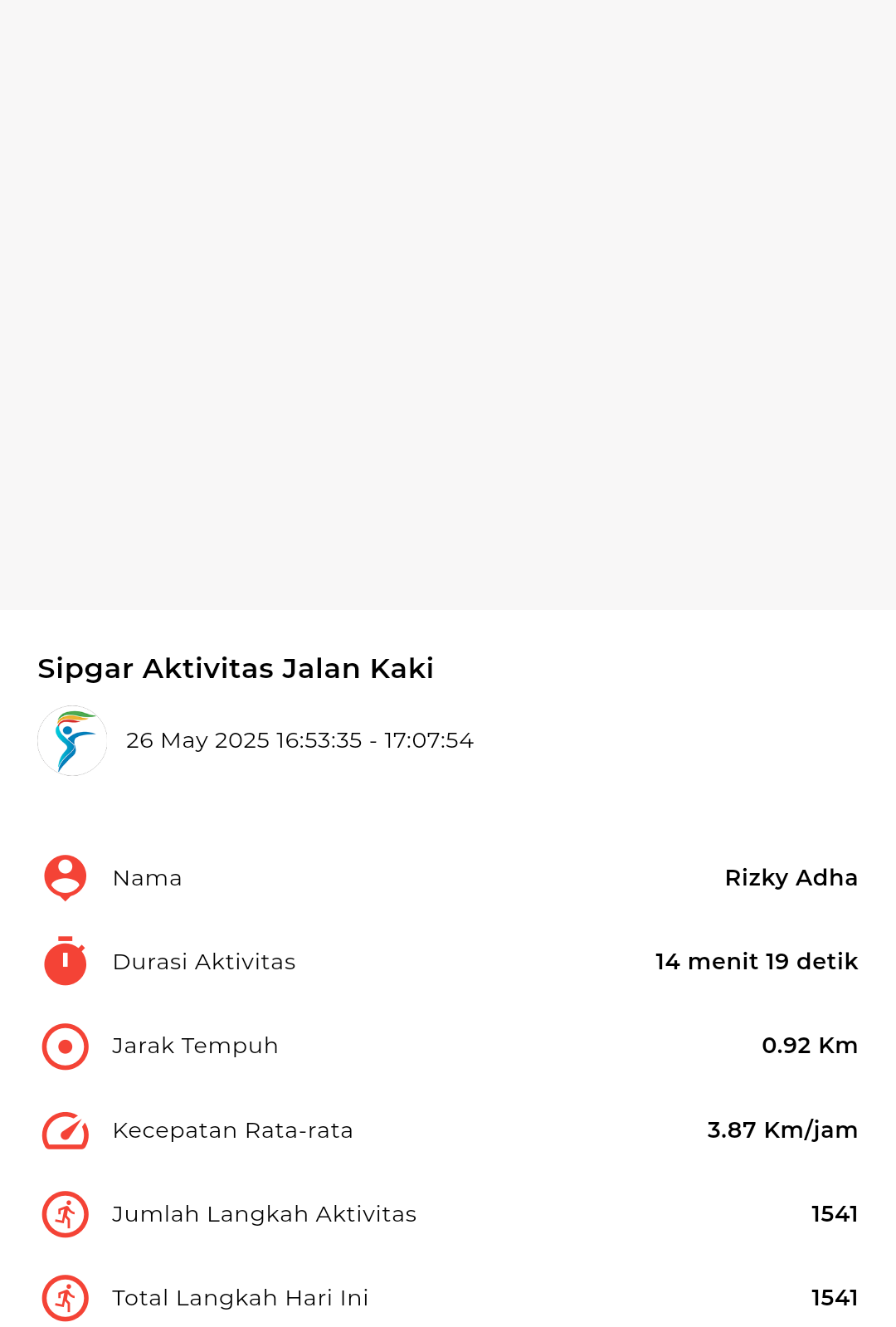Click the 1541 total daily steps value
This screenshot has width=896, height=1327.
[834, 1298]
